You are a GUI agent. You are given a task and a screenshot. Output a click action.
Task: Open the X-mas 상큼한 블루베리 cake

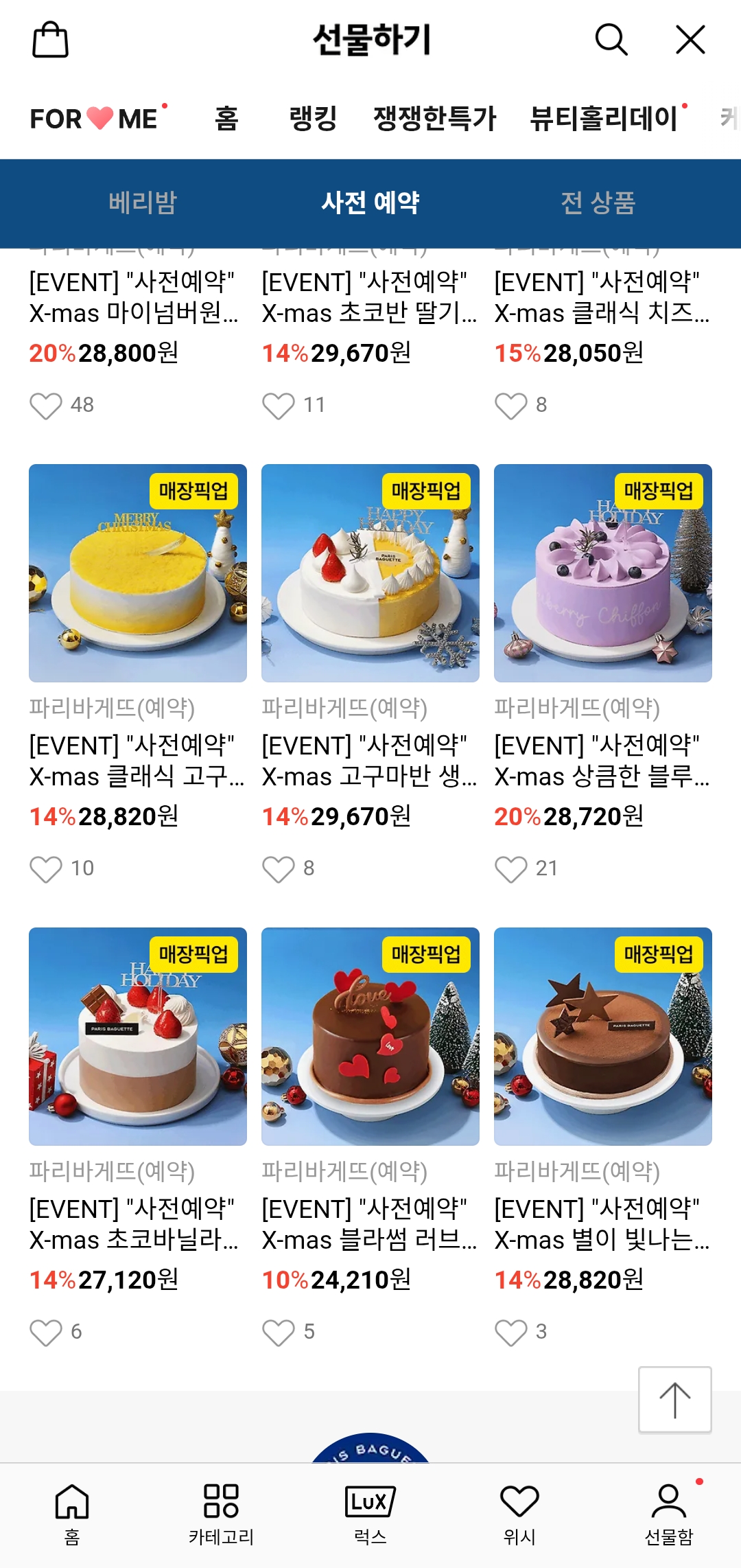click(x=603, y=573)
